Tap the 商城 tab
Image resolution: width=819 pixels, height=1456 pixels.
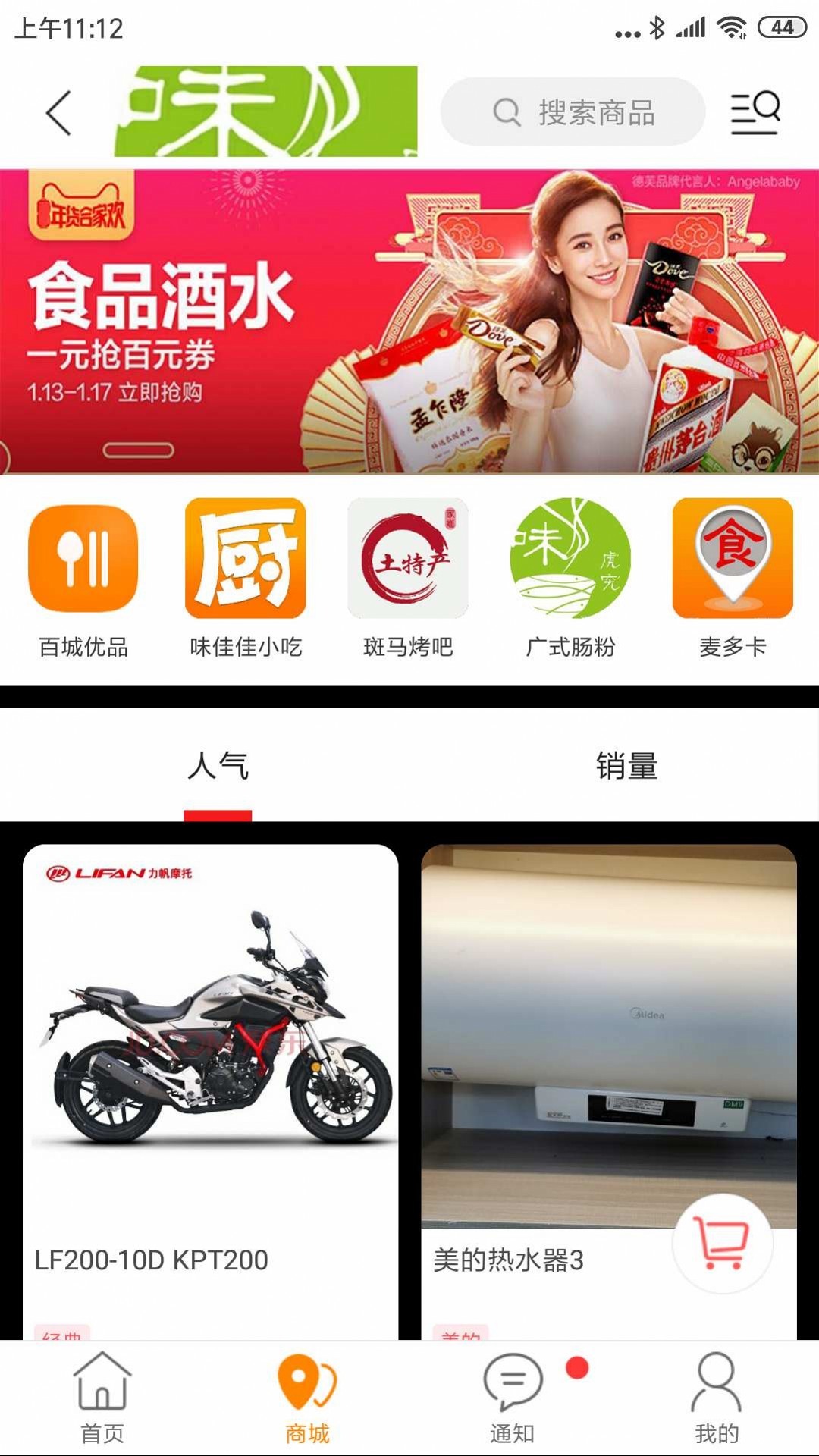pyautogui.click(x=307, y=1398)
